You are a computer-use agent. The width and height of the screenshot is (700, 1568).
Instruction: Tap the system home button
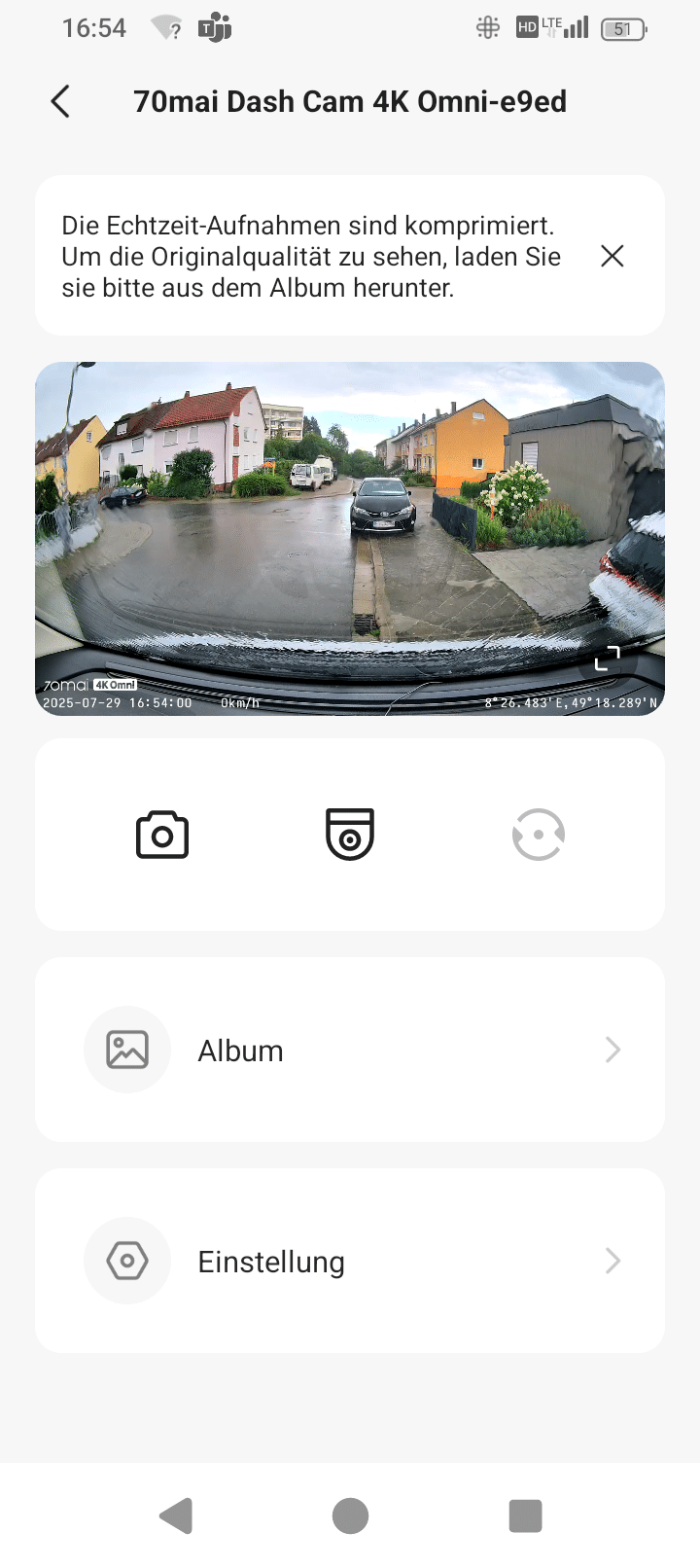coord(350,1515)
